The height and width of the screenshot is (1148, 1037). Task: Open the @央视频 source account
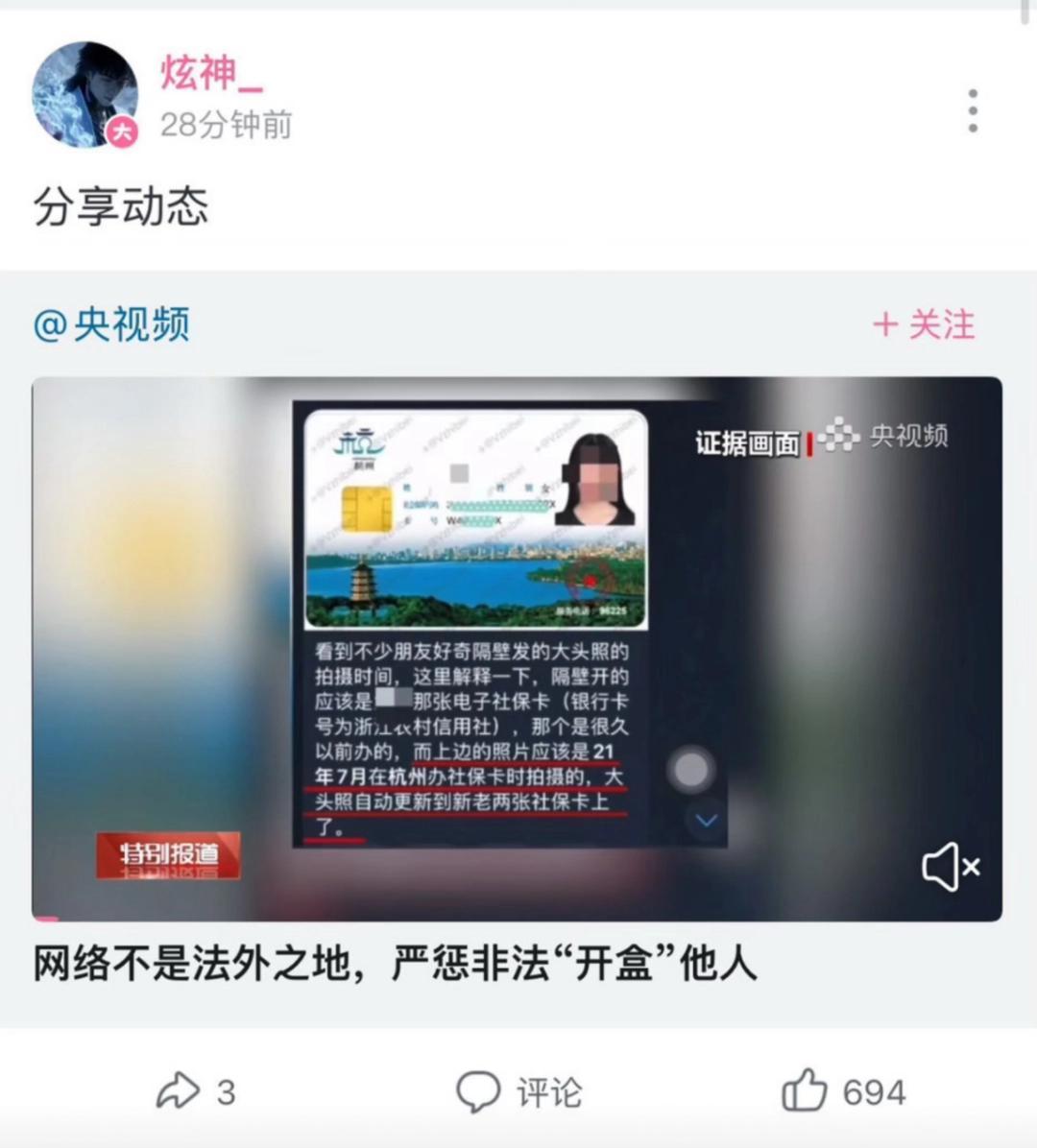[111, 324]
